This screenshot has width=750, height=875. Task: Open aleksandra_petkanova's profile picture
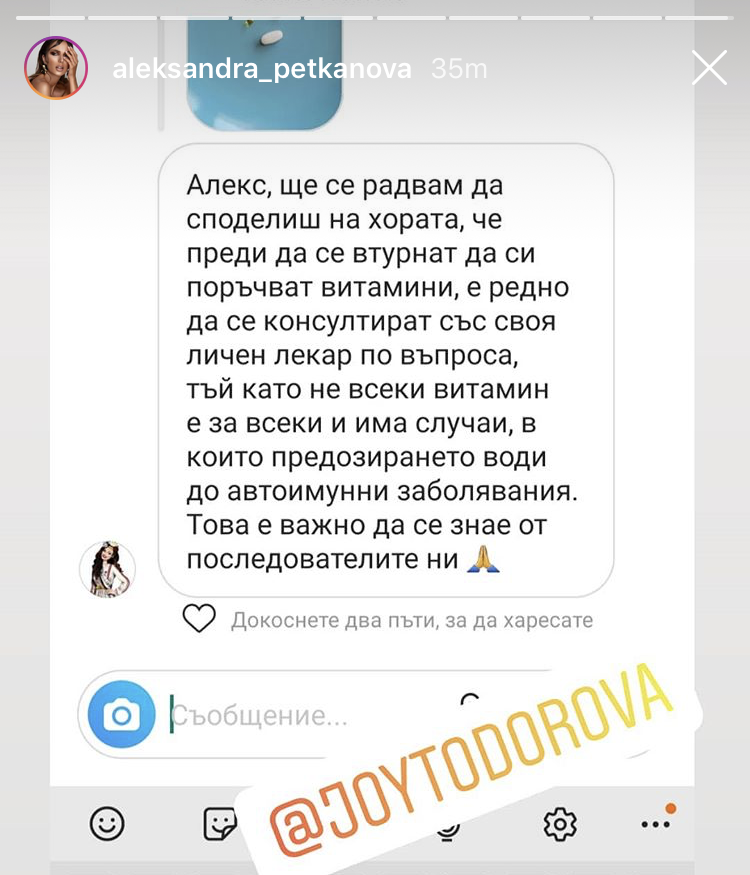click(x=53, y=69)
